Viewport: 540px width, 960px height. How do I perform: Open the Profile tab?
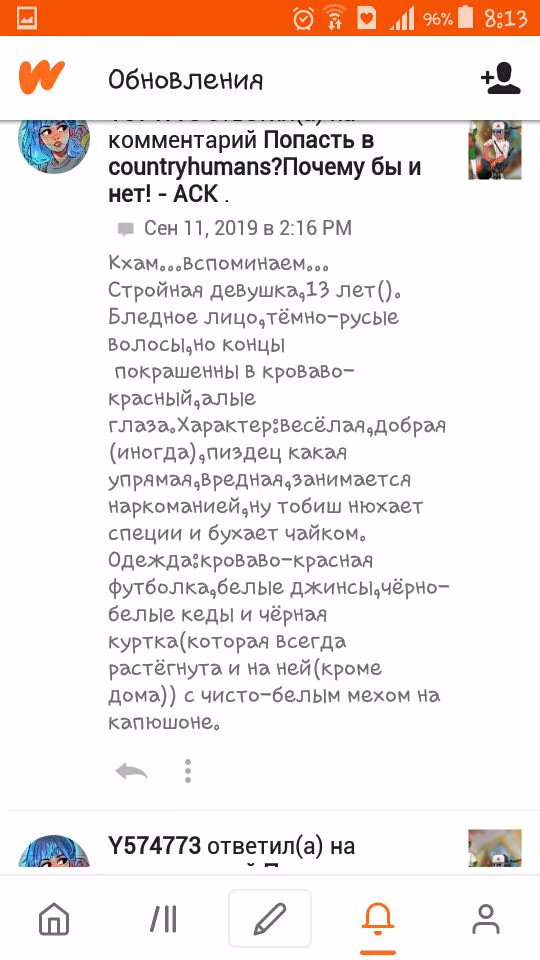pos(486,919)
